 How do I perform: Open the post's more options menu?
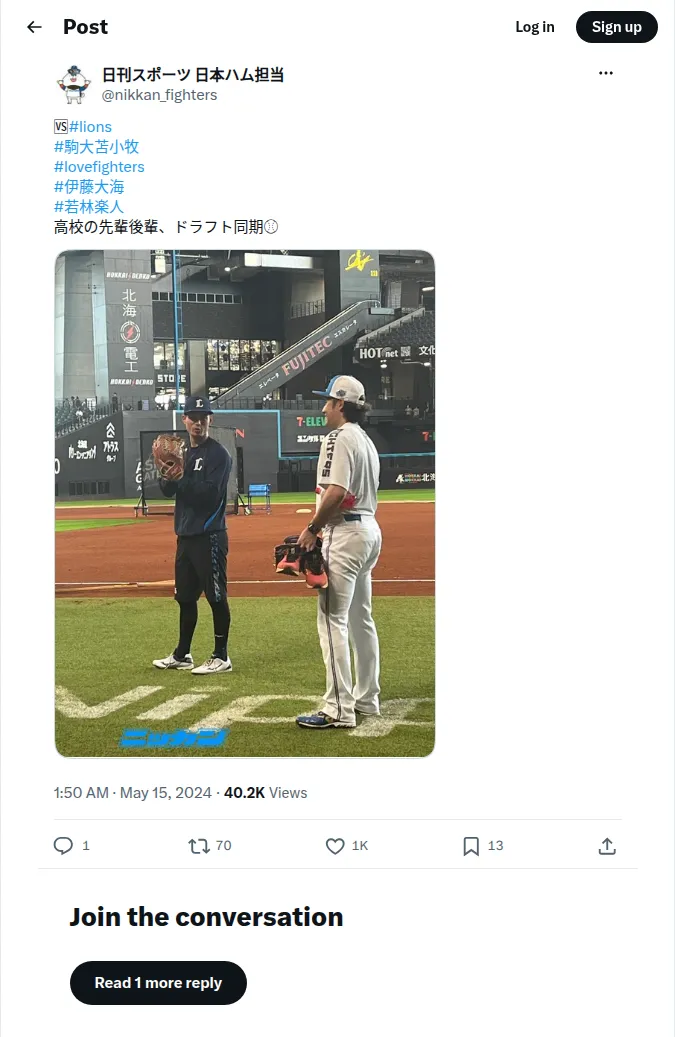click(606, 73)
